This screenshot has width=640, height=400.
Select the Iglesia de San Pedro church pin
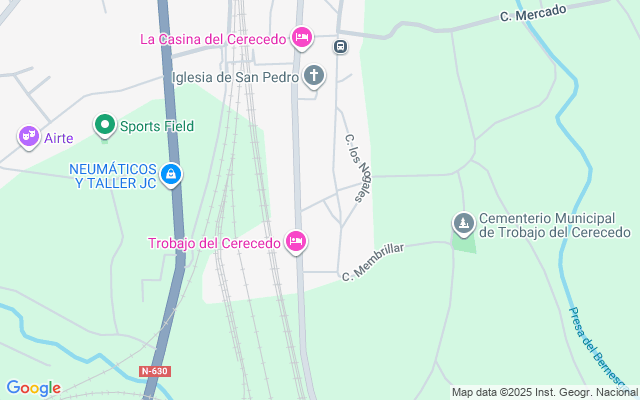pyautogui.click(x=314, y=75)
